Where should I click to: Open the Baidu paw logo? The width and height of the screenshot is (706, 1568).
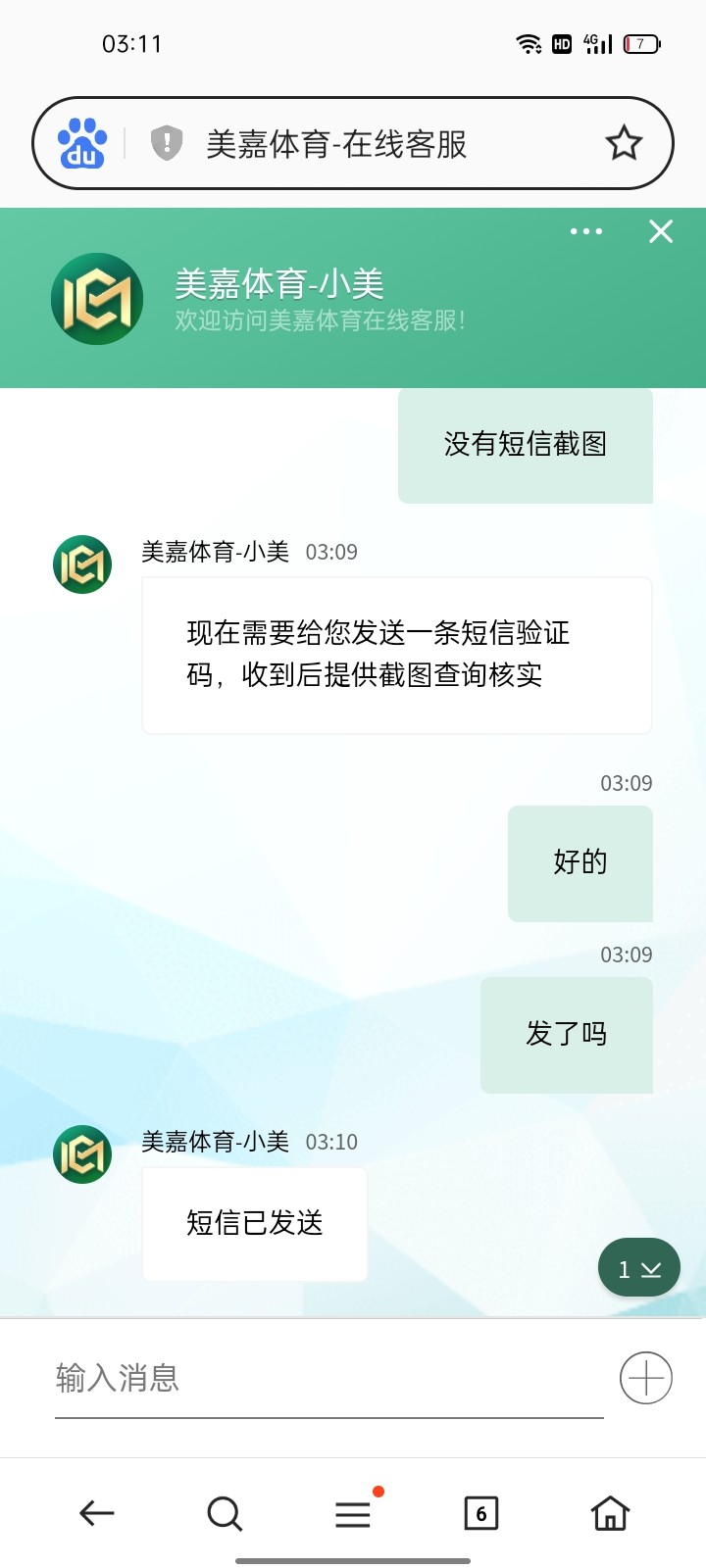(82, 143)
